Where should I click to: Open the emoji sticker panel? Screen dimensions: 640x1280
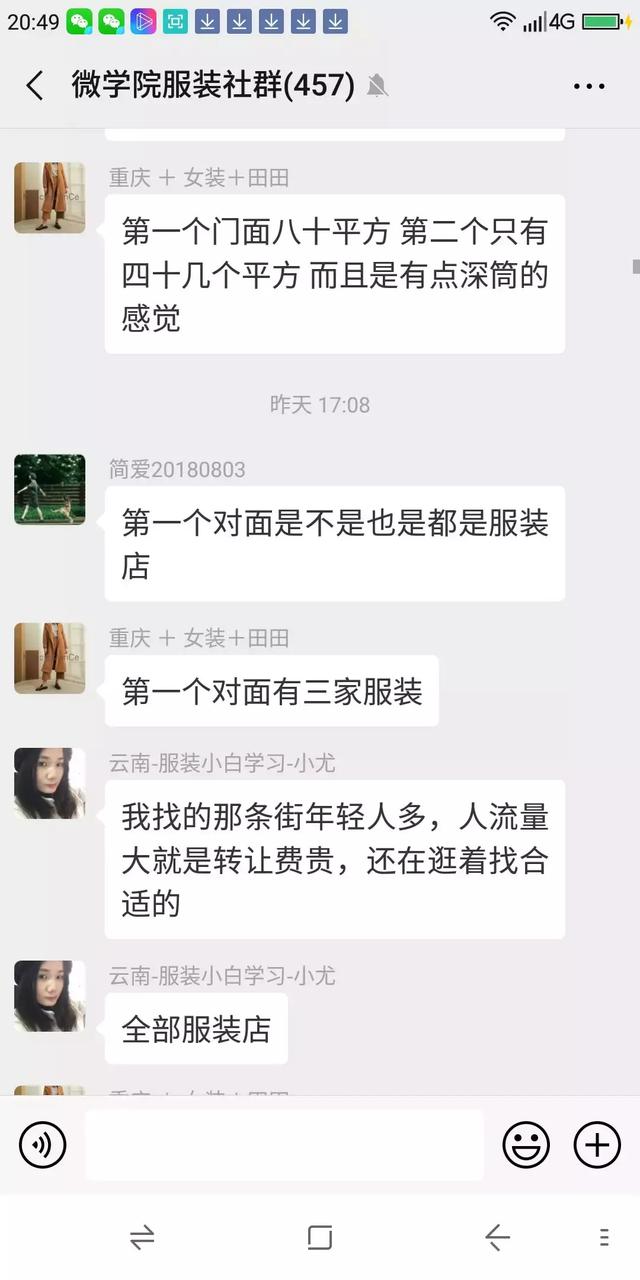pos(526,1145)
